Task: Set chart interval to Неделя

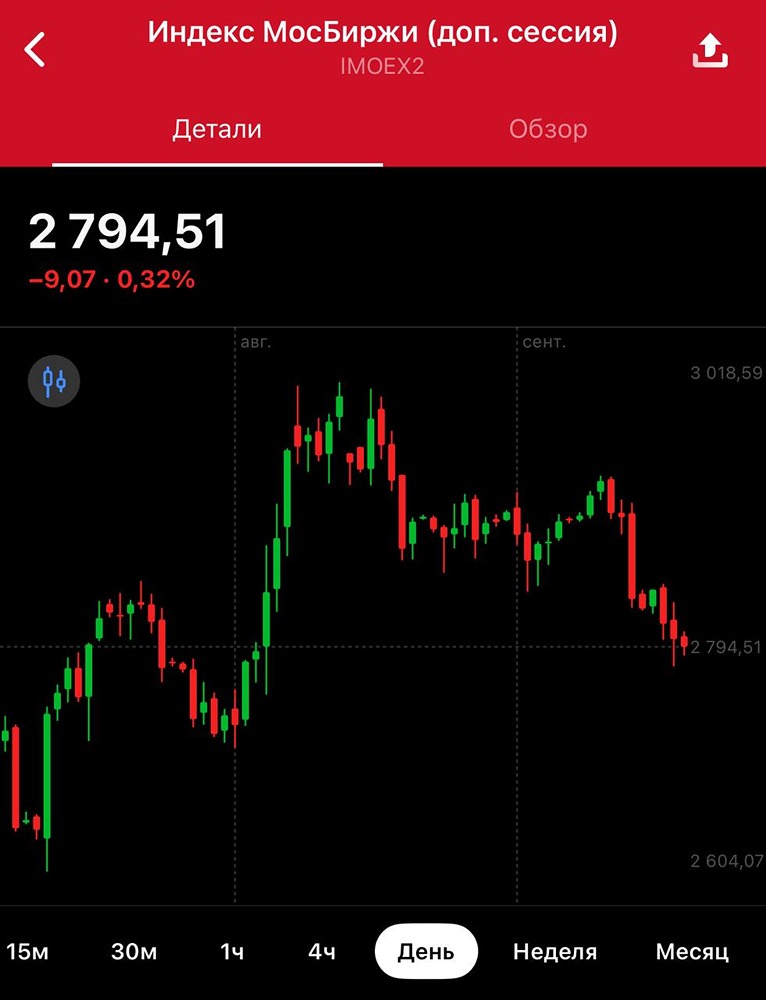Action: coord(555,951)
